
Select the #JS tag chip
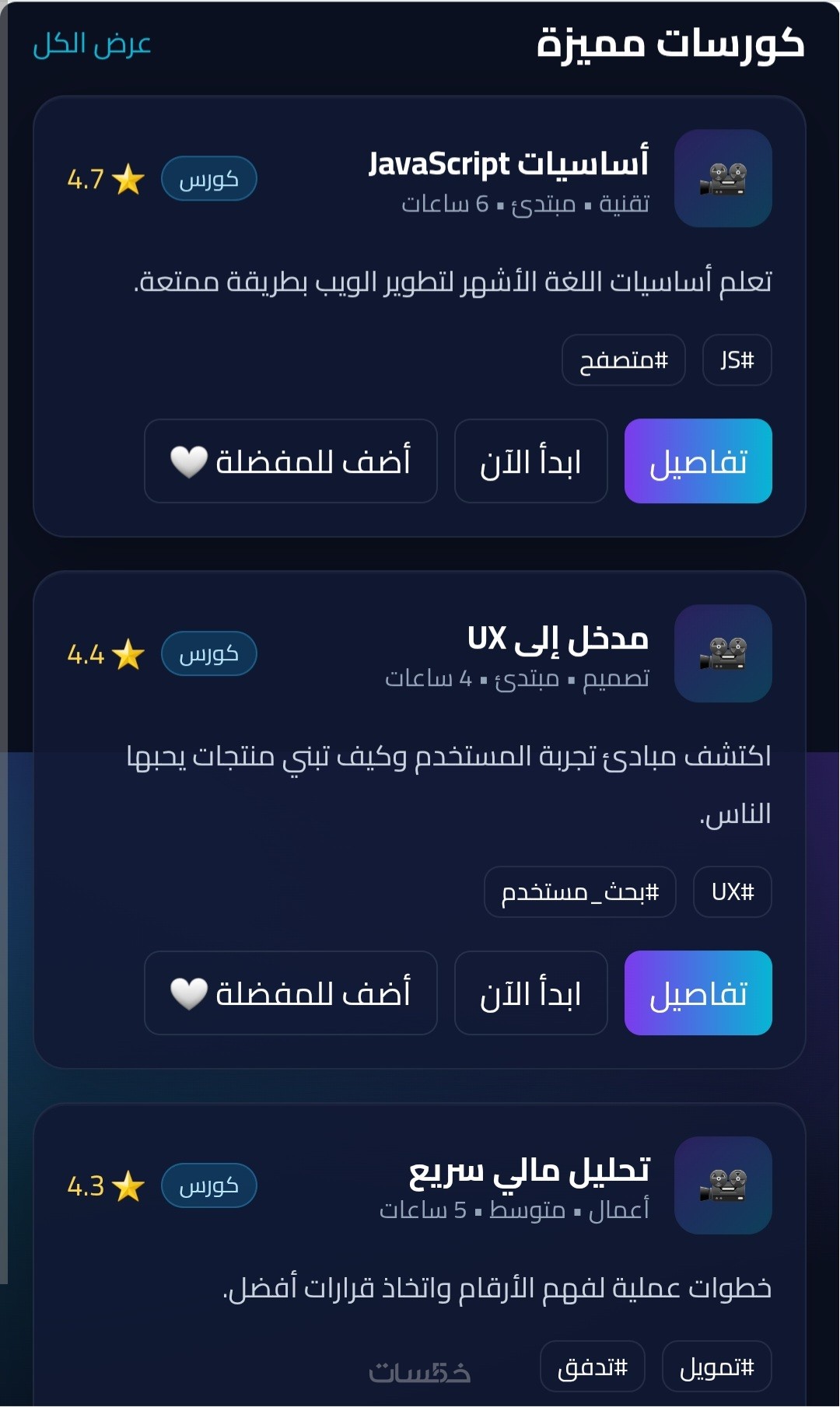(737, 360)
